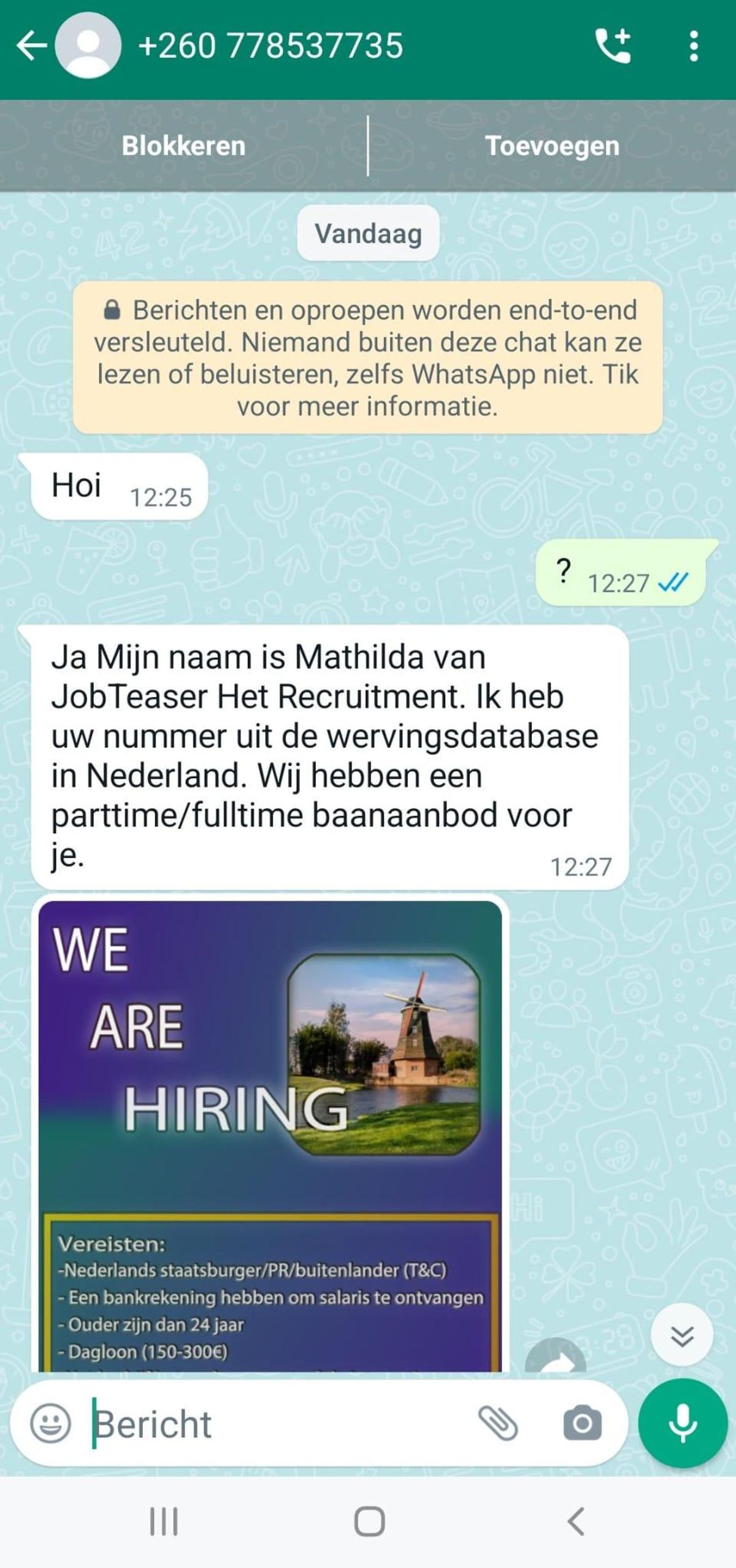Focus the Bericht message field
The image size is (736, 1568).
(x=276, y=1424)
